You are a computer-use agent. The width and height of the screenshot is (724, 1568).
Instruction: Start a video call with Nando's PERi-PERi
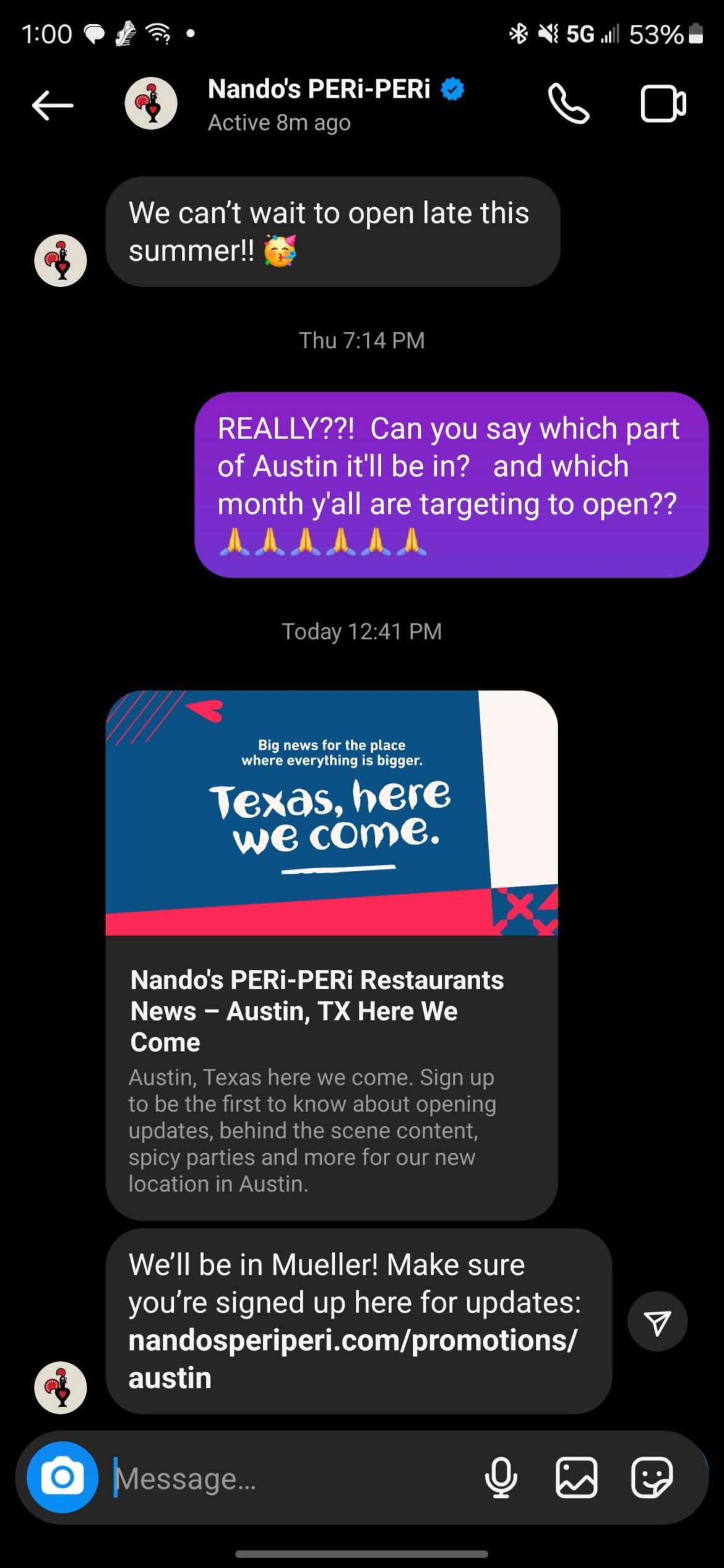tap(663, 103)
